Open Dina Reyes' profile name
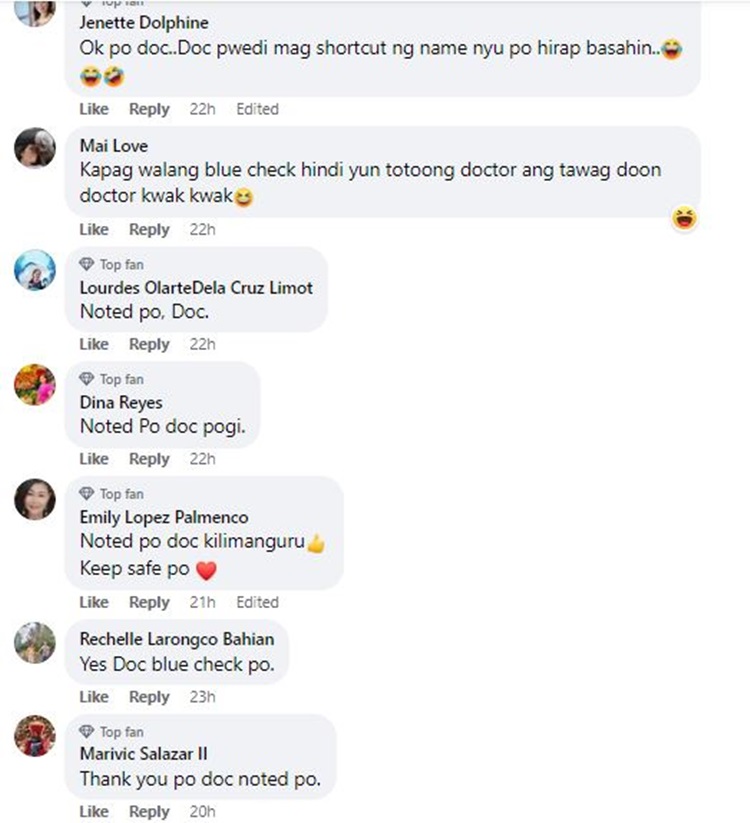The height and width of the screenshot is (823, 750). 121,402
